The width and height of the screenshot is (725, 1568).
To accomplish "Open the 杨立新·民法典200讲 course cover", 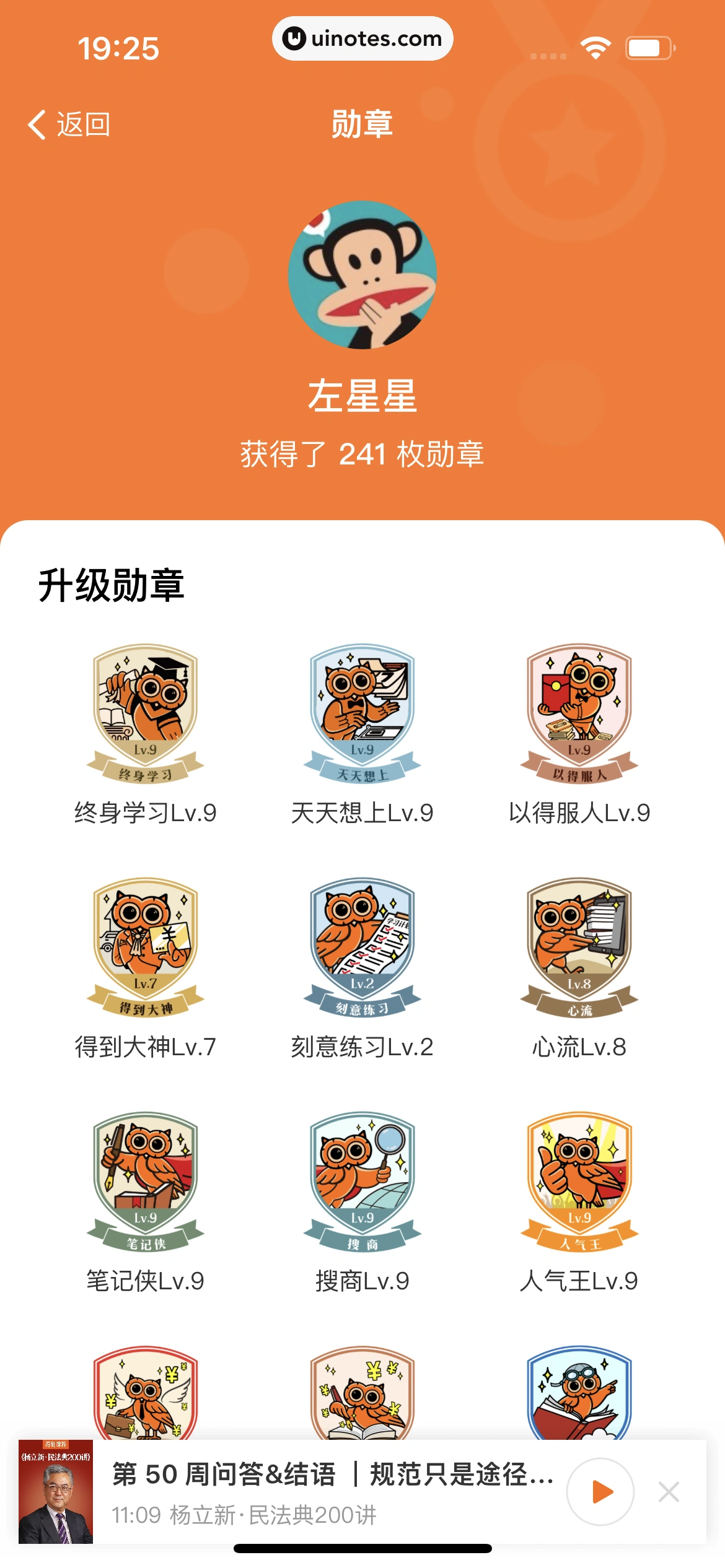I will (x=56, y=1492).
